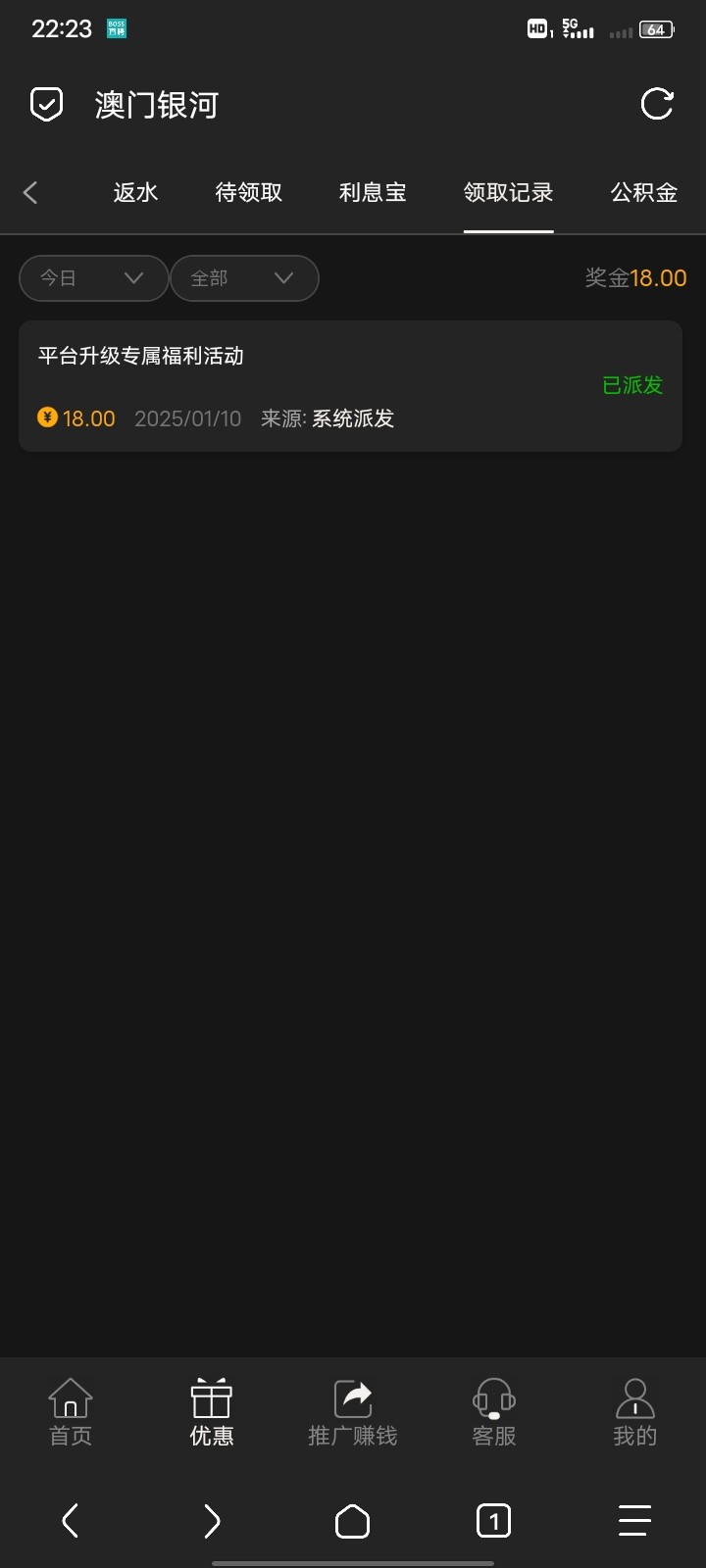Open the browser tabs switcher button

[x=493, y=1521]
